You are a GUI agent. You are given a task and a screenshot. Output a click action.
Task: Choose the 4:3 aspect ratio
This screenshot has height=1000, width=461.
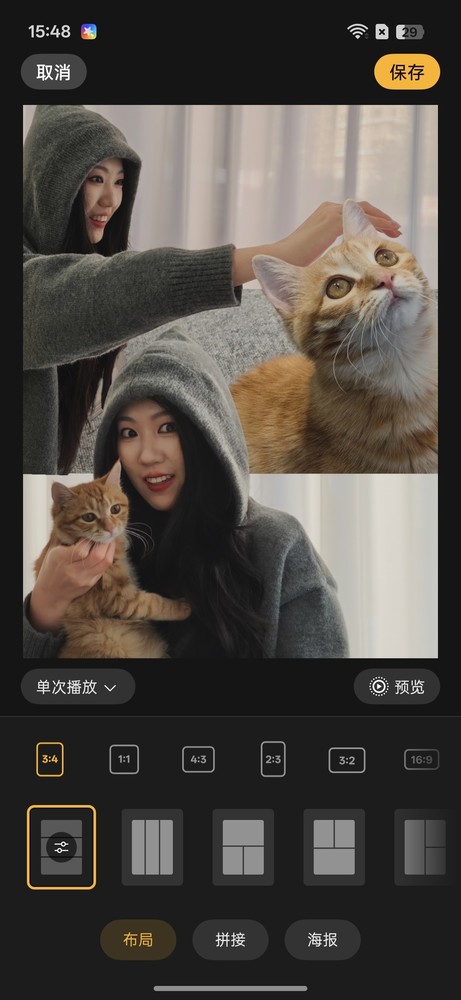pyautogui.click(x=198, y=760)
